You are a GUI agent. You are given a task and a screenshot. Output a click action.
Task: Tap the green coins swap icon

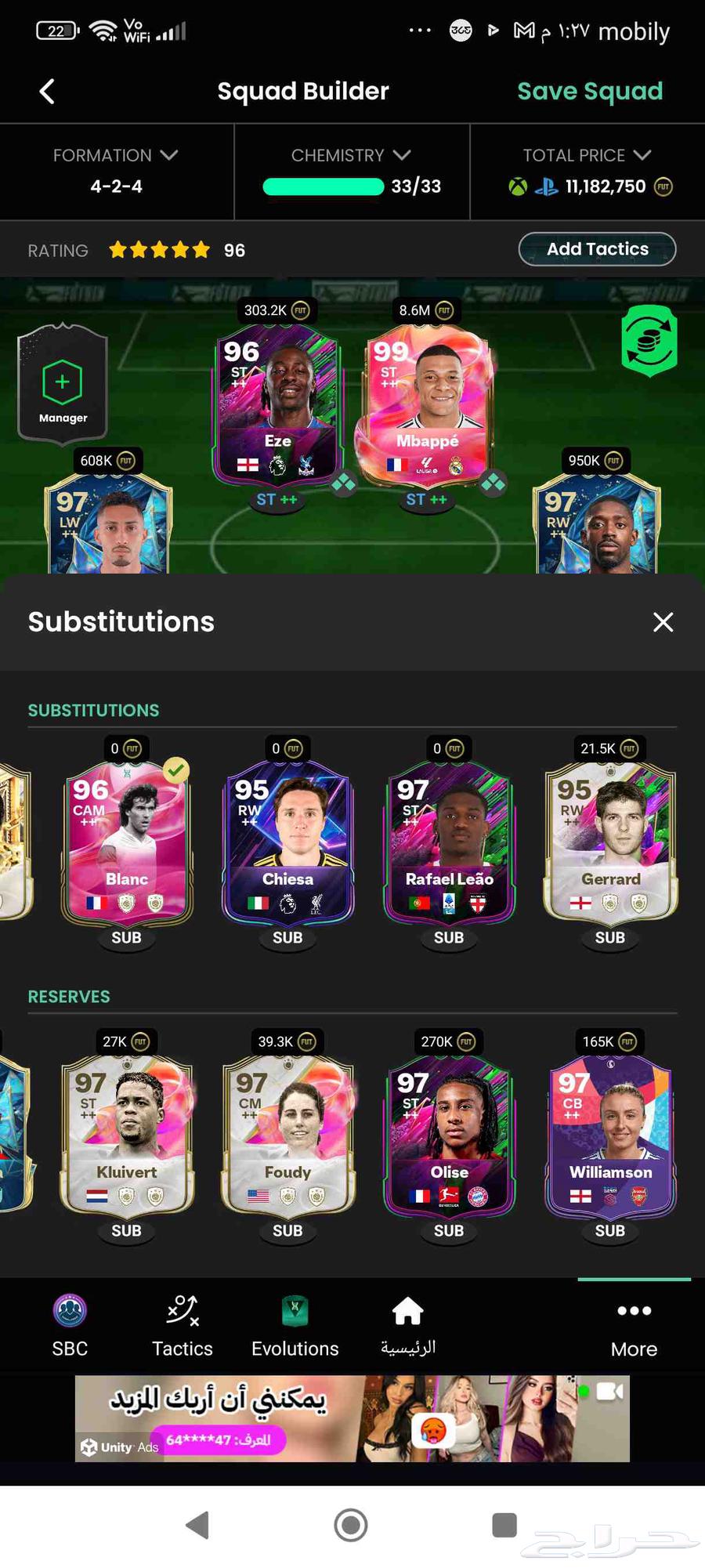(649, 342)
